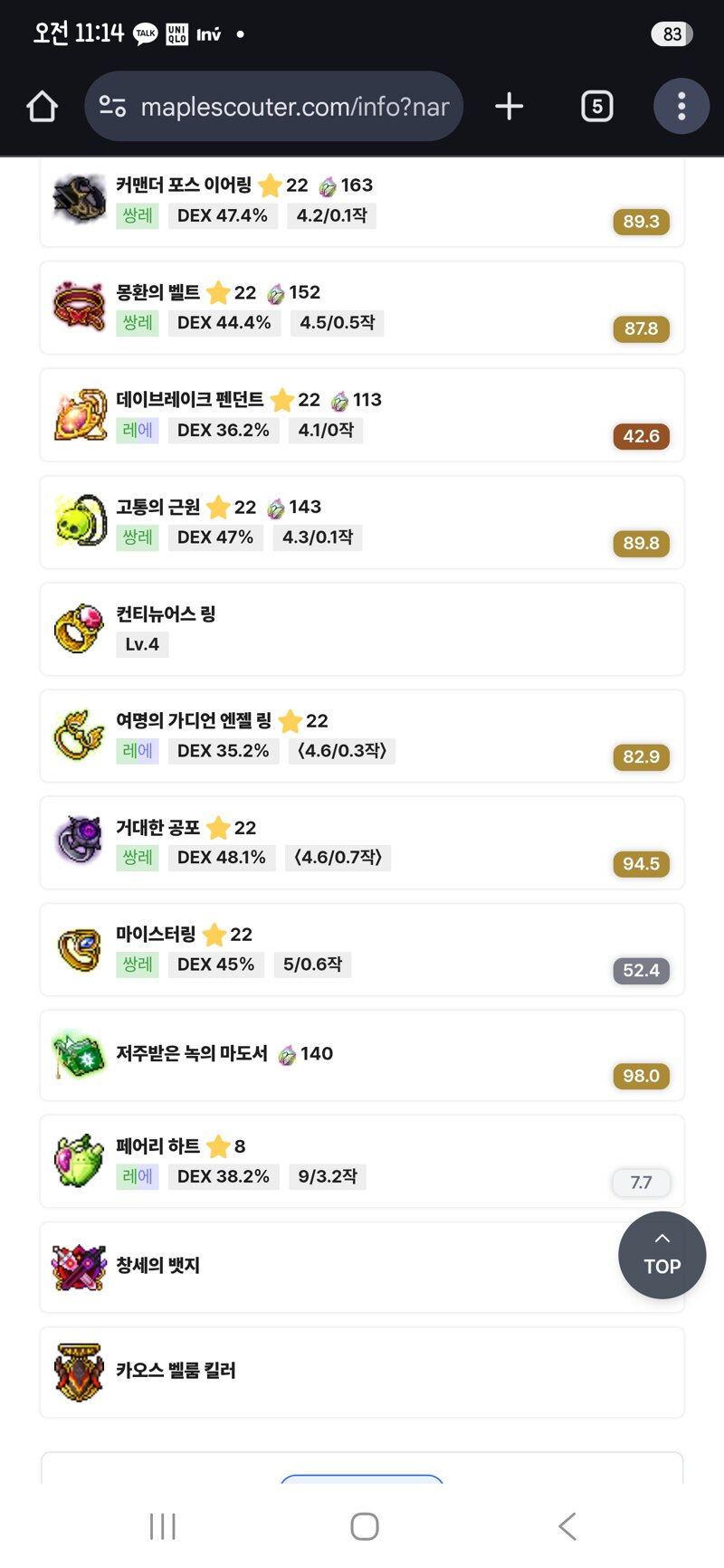Open the 컨티뉴어스 링 item card
This screenshot has width=724, height=1568.
(x=362, y=629)
